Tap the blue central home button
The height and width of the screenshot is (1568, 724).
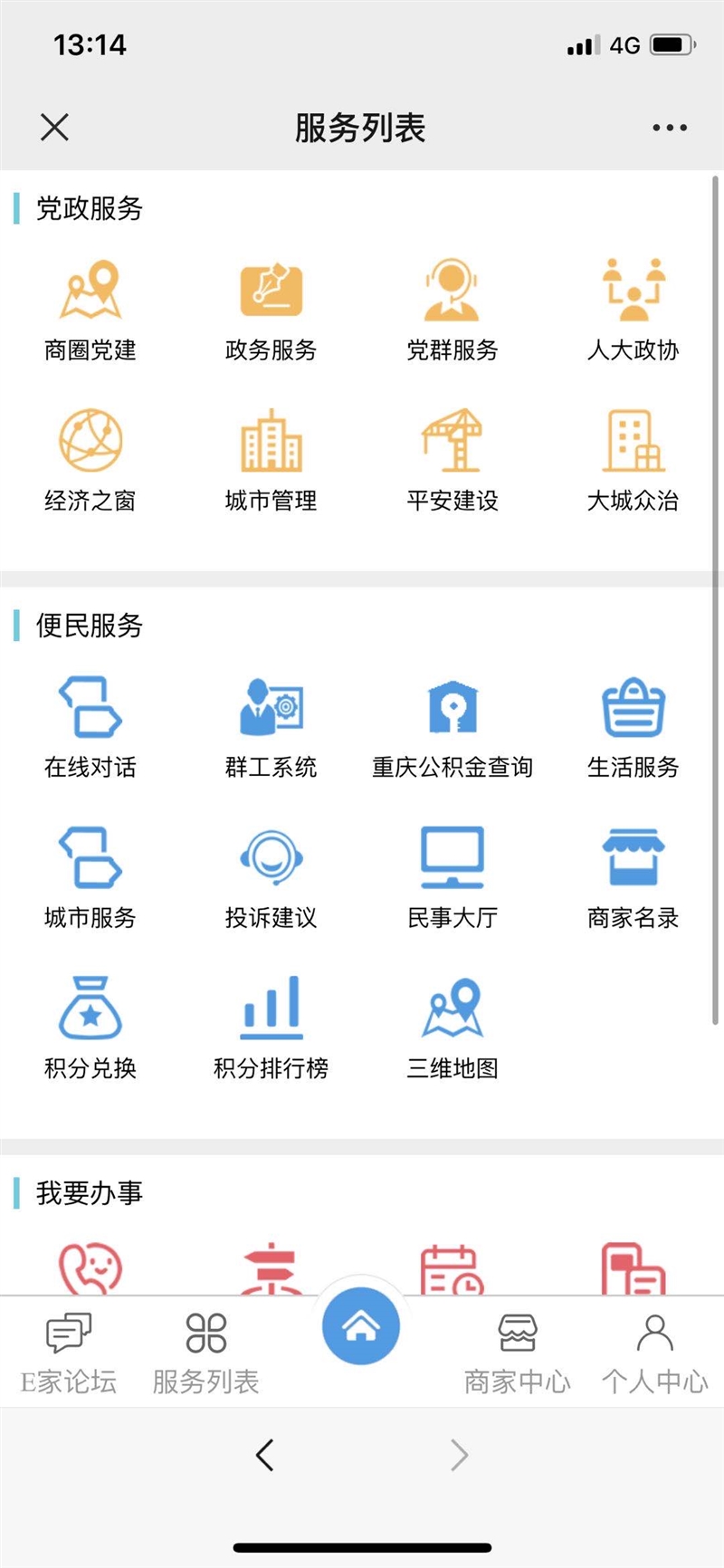pos(361,1324)
